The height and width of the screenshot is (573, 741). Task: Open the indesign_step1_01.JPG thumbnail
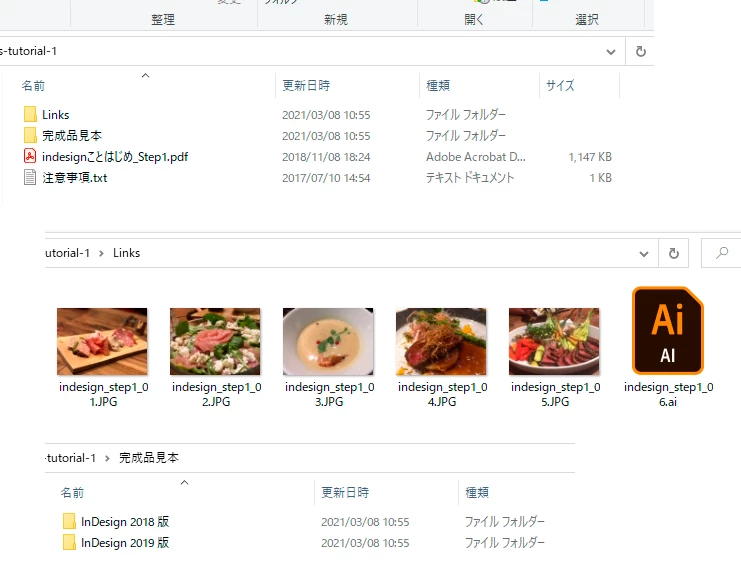click(102, 342)
